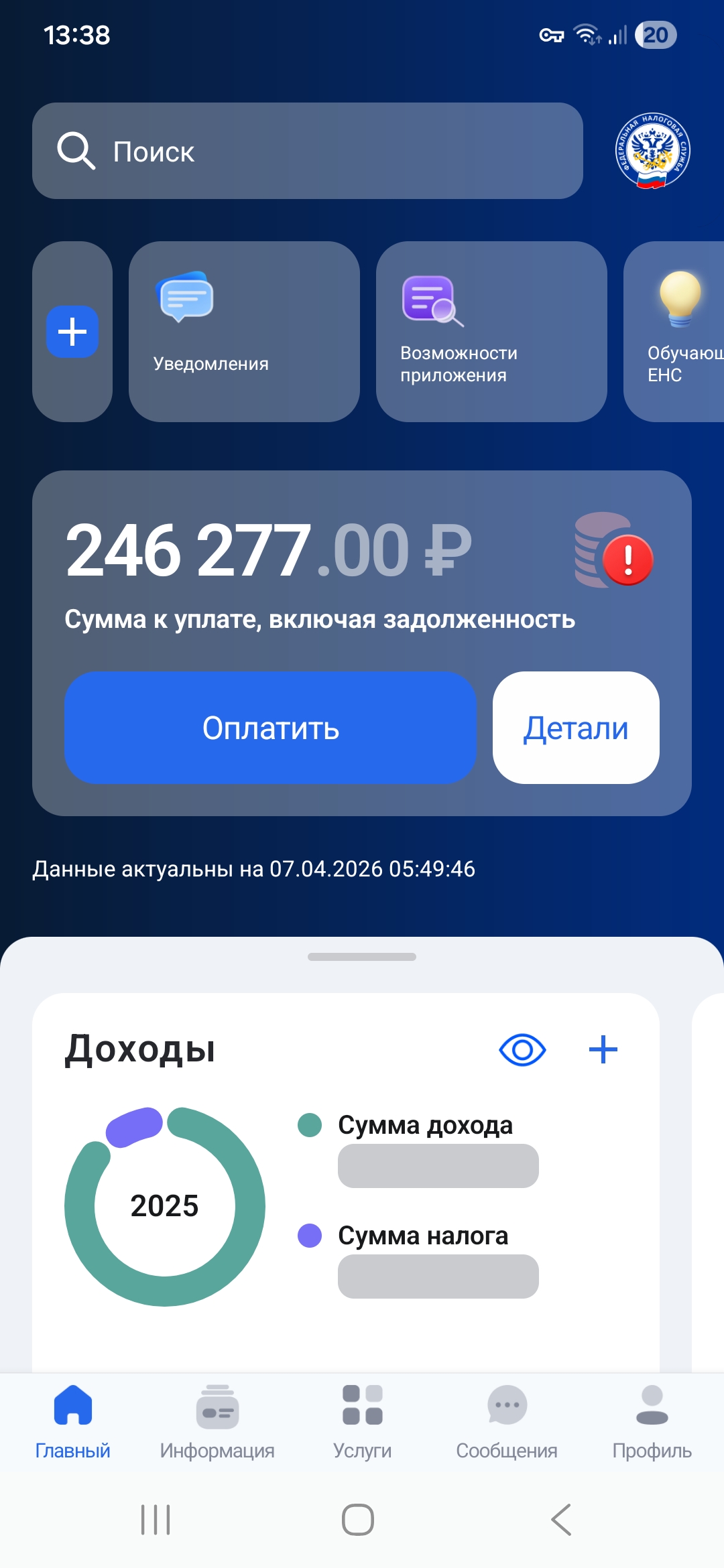
Task: Toggle income visibility with the eye icon
Action: coord(522,1049)
